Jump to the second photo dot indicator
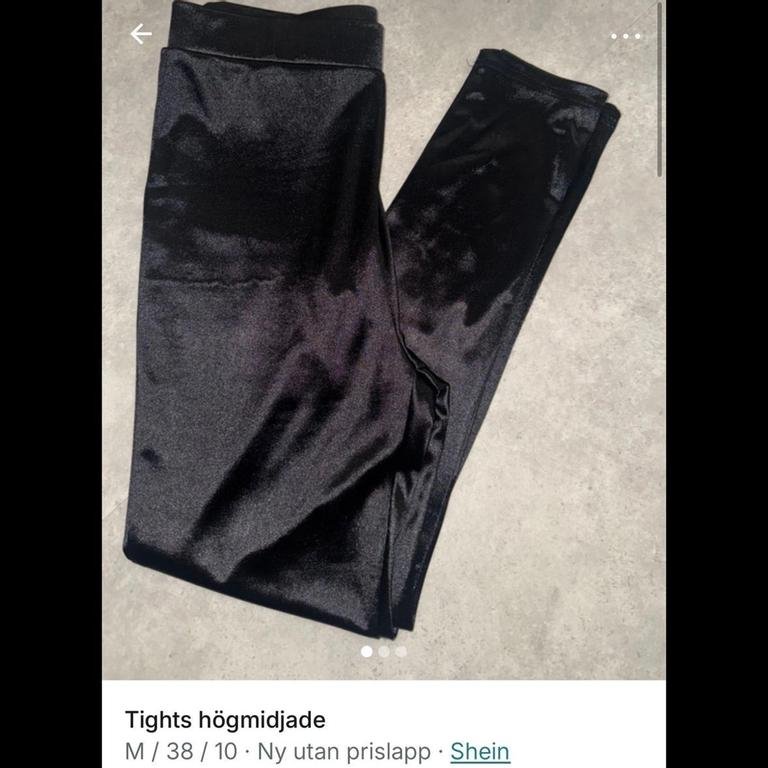 point(384,651)
